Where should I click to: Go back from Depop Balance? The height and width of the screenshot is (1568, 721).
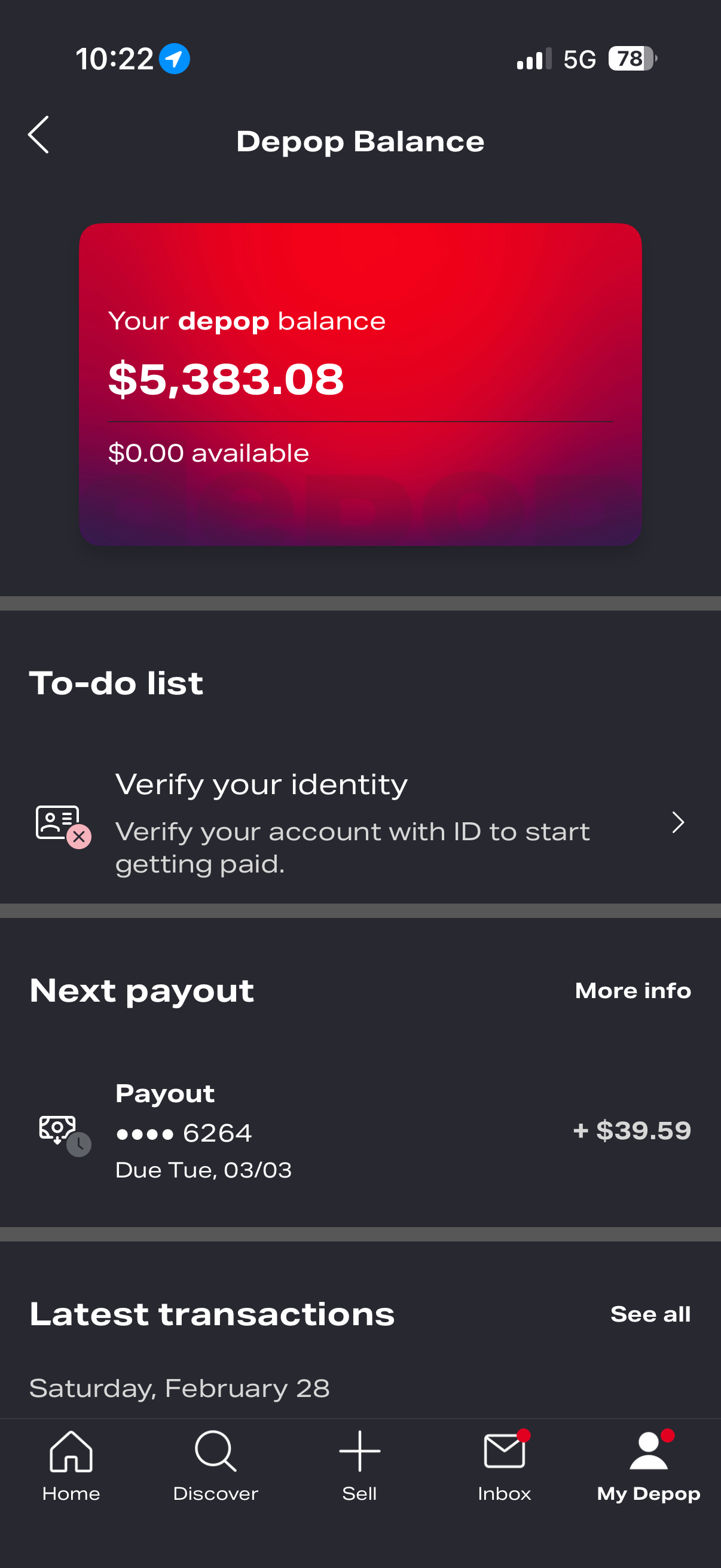(x=39, y=135)
